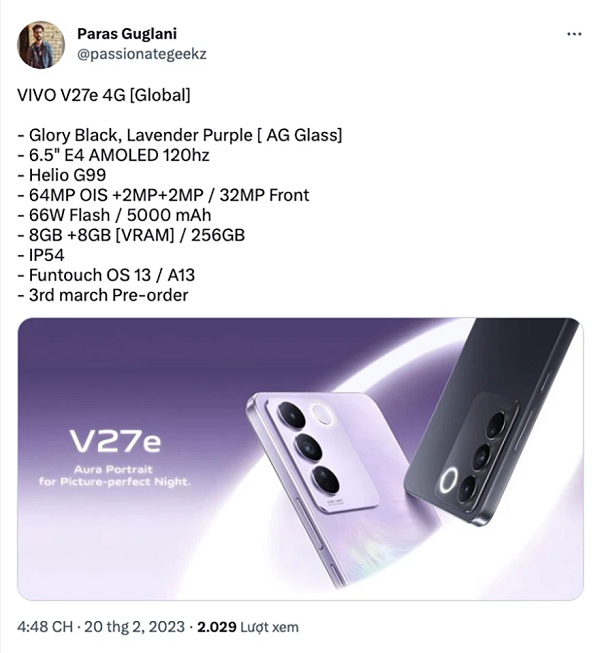View the V27e image in the tweet
Image resolution: width=600 pixels, height=653 pixels.
300,458
